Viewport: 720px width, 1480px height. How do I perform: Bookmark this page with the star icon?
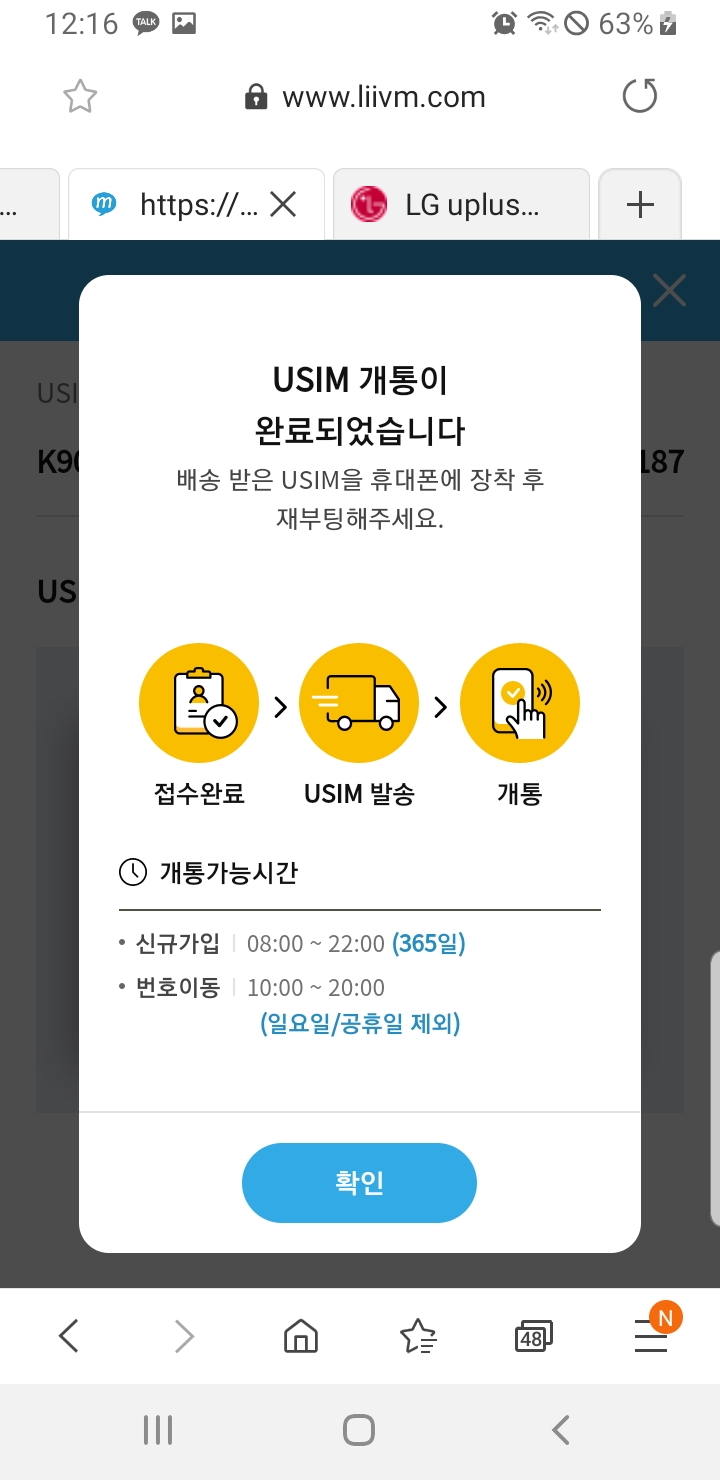[80, 97]
